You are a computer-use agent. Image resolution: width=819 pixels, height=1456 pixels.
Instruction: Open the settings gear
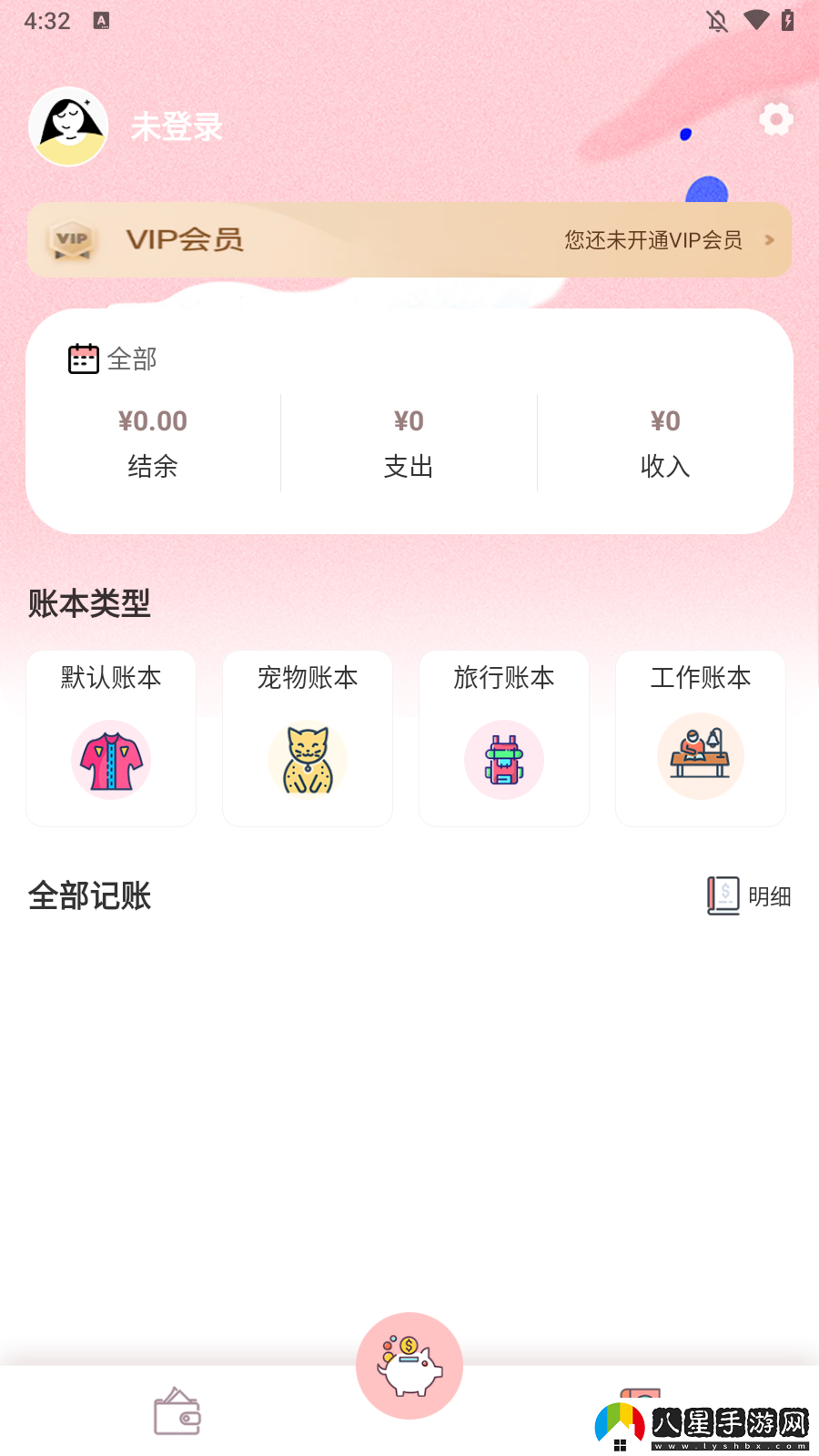[x=775, y=118]
